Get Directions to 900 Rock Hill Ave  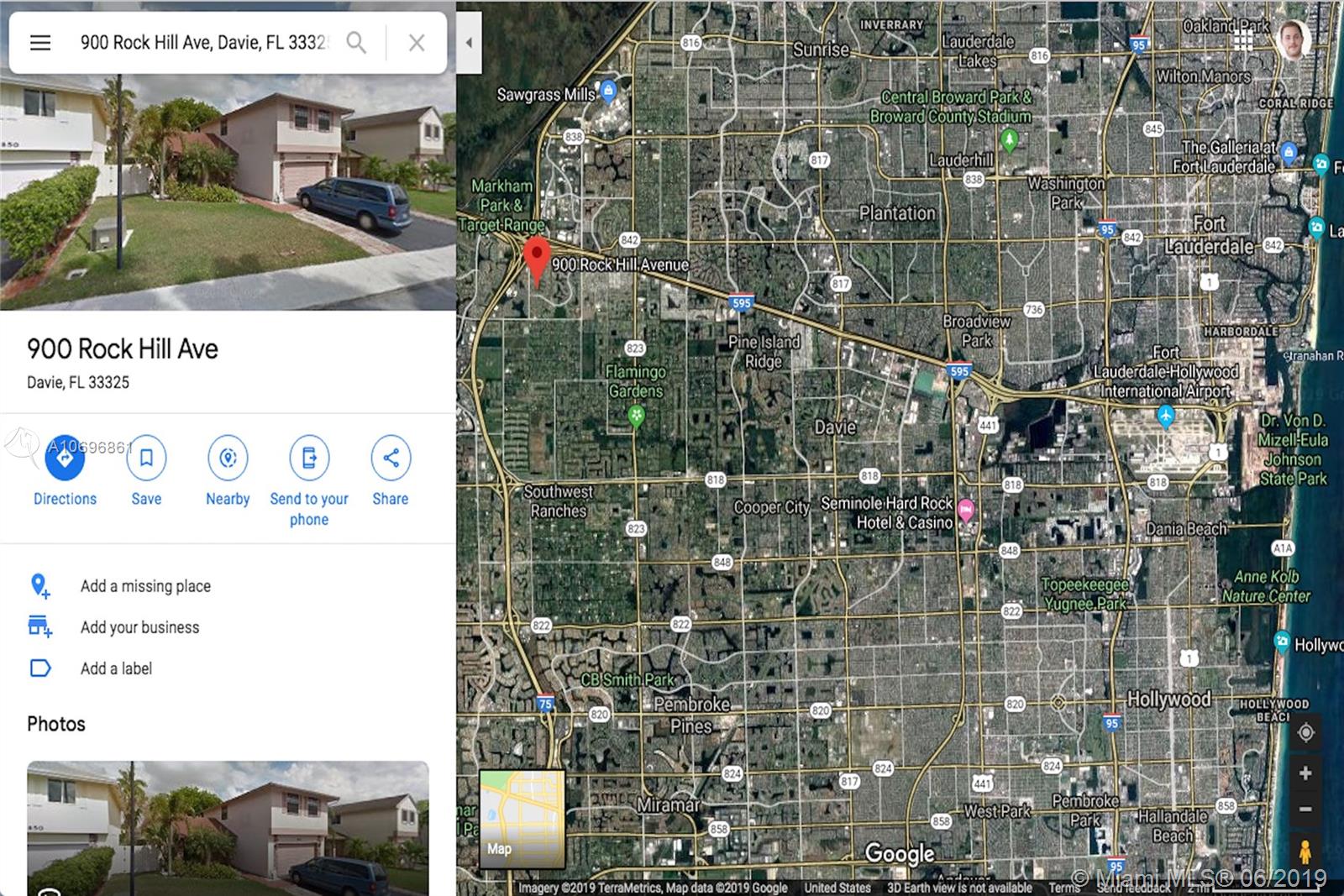coord(65,470)
